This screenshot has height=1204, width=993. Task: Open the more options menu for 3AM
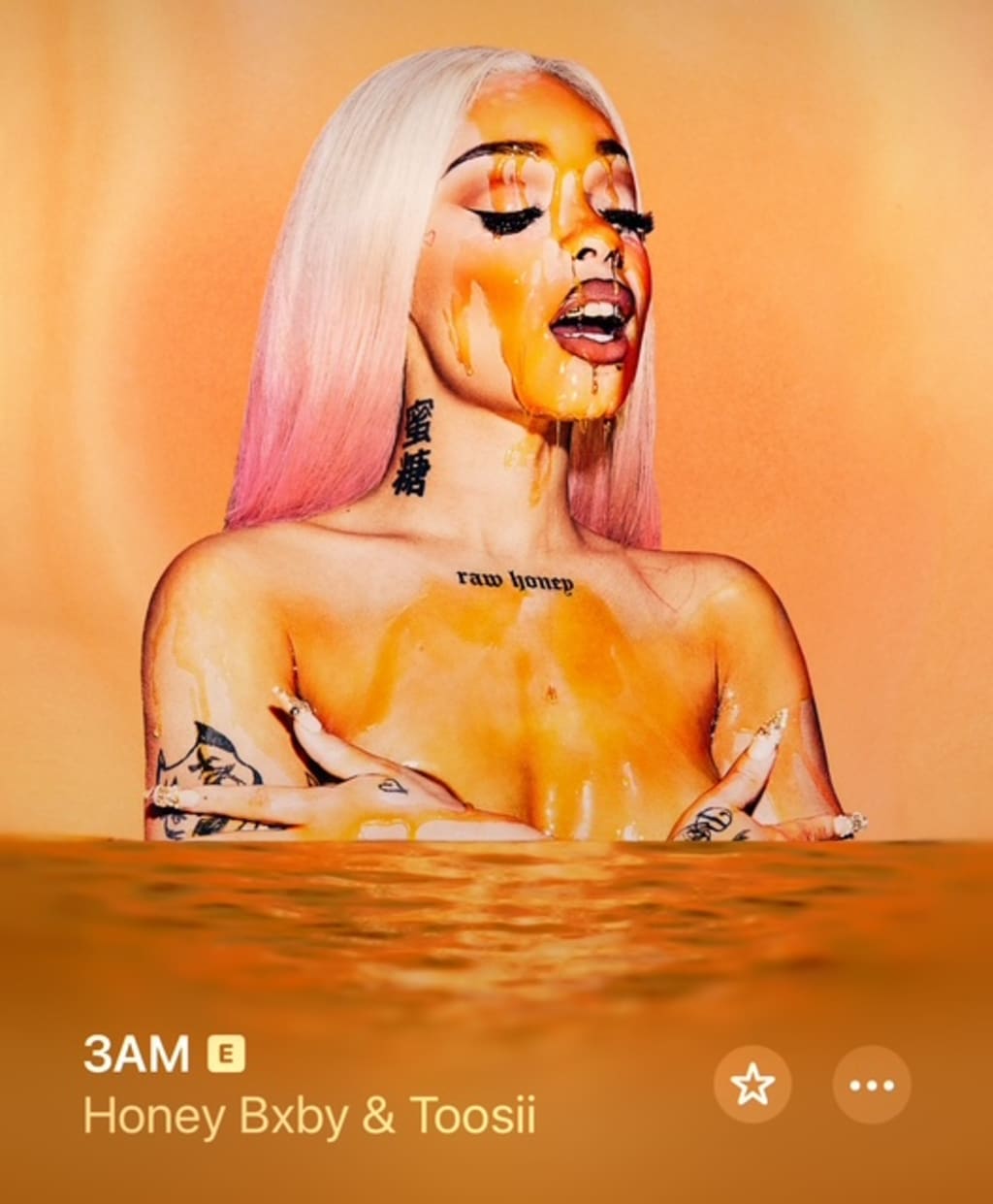[871, 1085]
